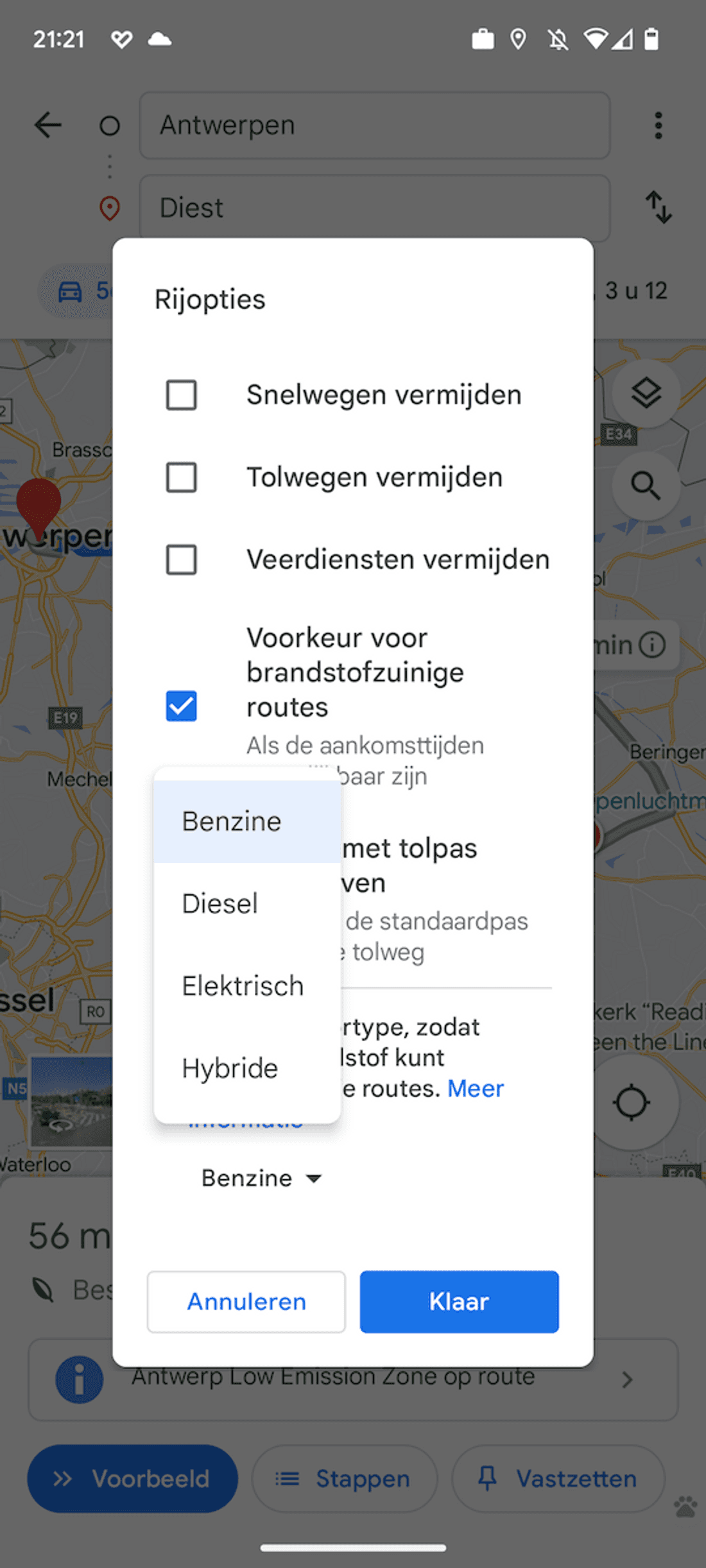The height and width of the screenshot is (1568, 706).
Task: Pick Elektrisch from the dropdown list
Action: (x=247, y=985)
